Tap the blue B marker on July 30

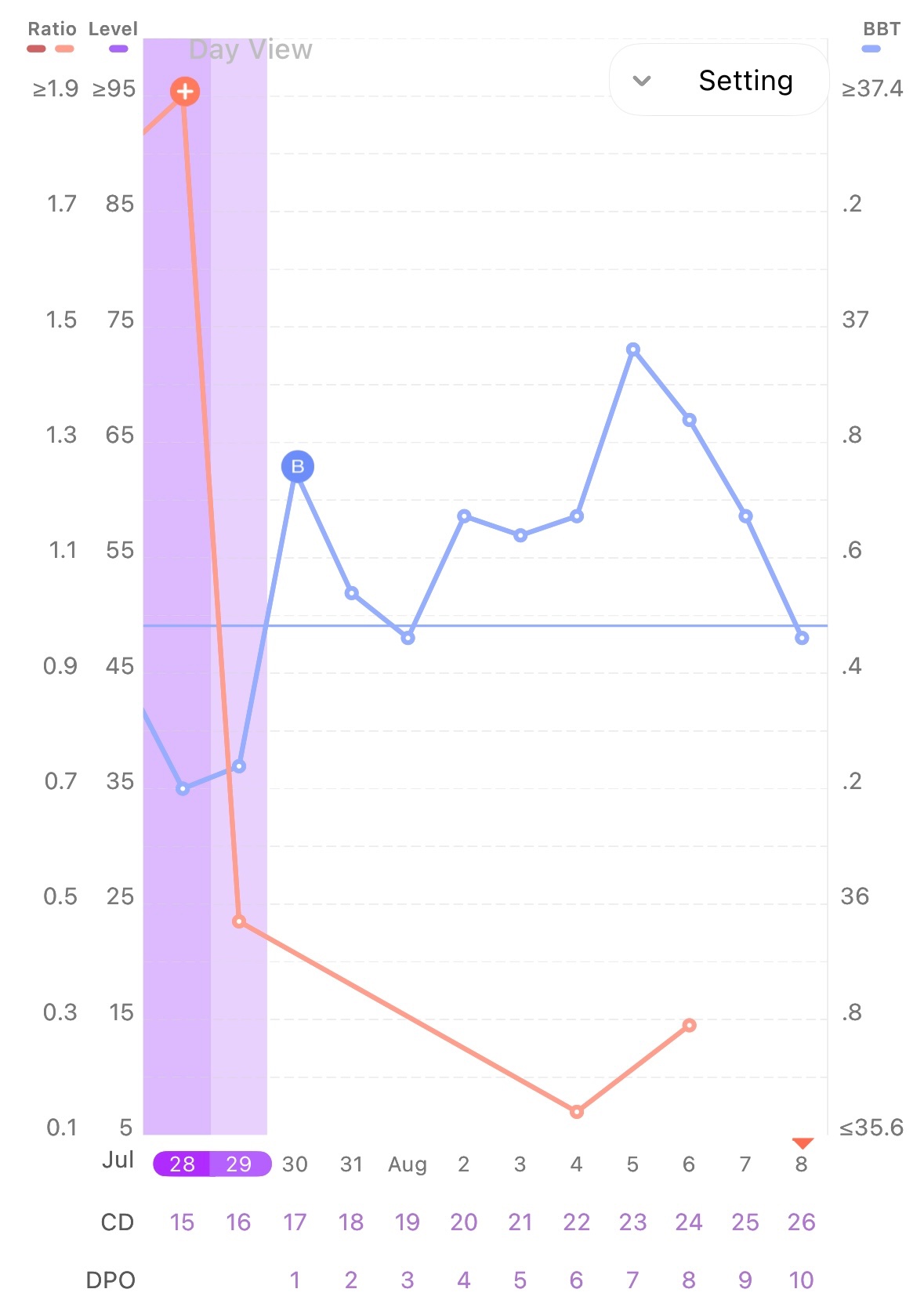click(x=298, y=467)
